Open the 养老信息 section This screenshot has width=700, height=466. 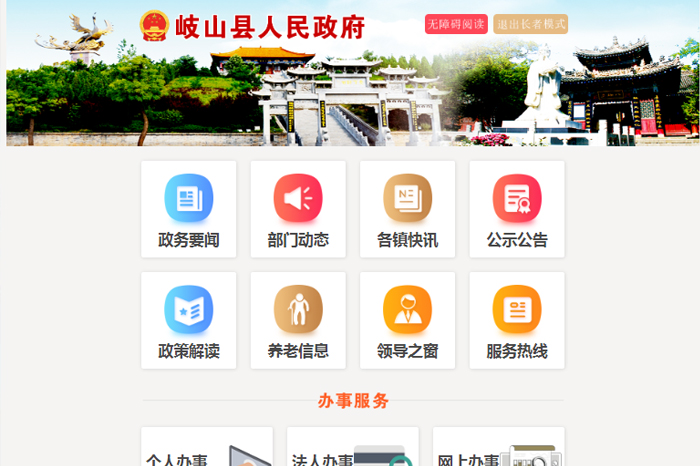tap(298, 321)
